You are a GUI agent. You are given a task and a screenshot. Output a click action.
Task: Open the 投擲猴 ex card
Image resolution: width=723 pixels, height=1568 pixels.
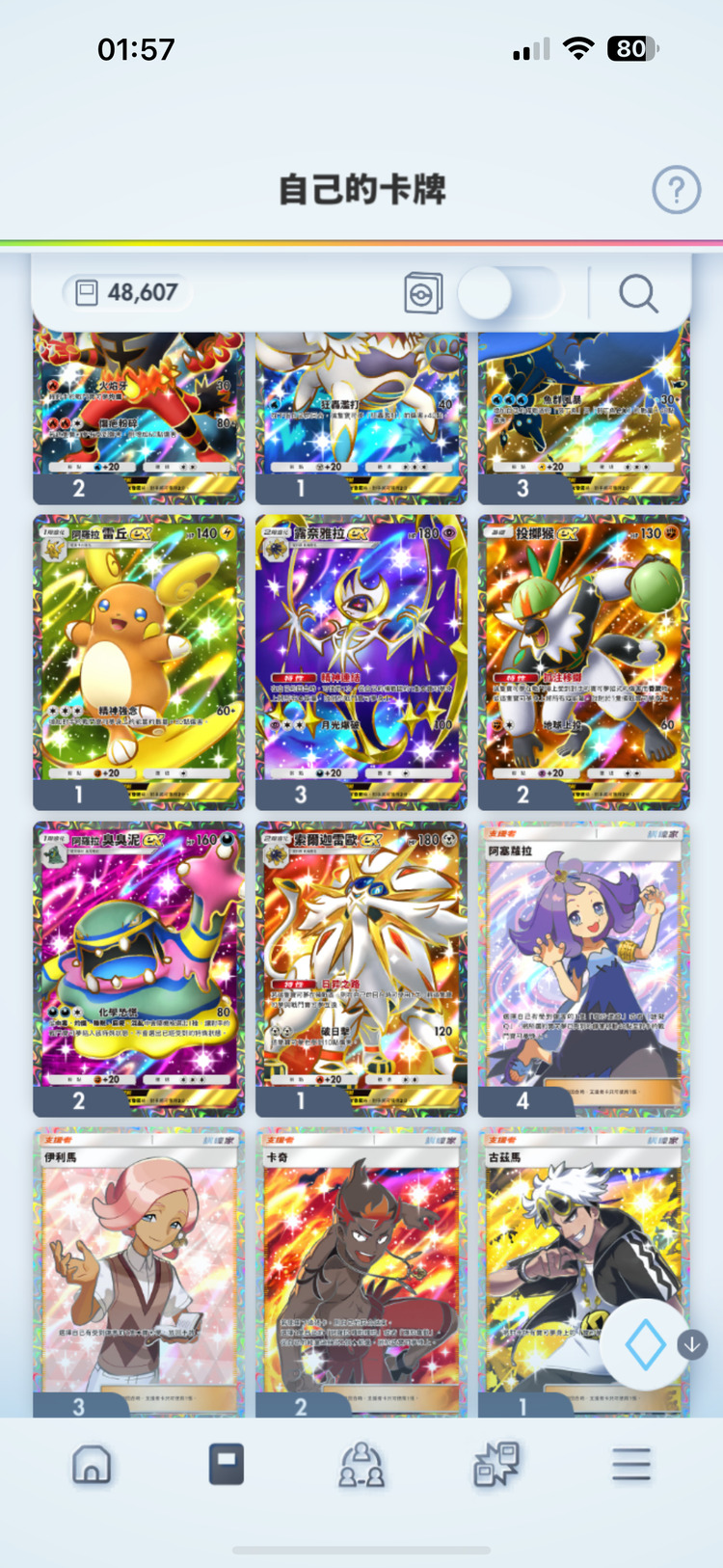pos(583,656)
